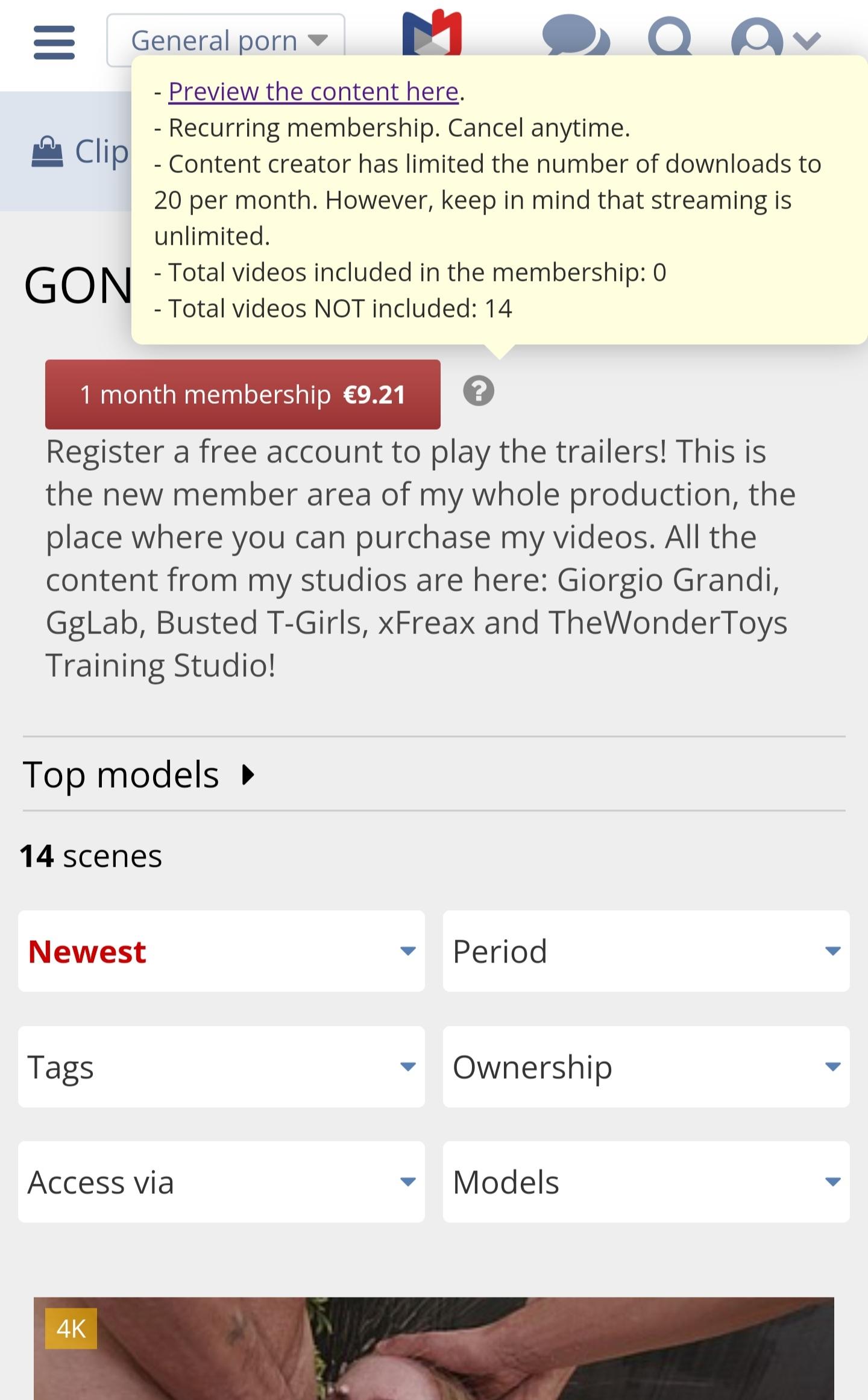
Task: Open the chat messages icon
Action: tap(575, 35)
